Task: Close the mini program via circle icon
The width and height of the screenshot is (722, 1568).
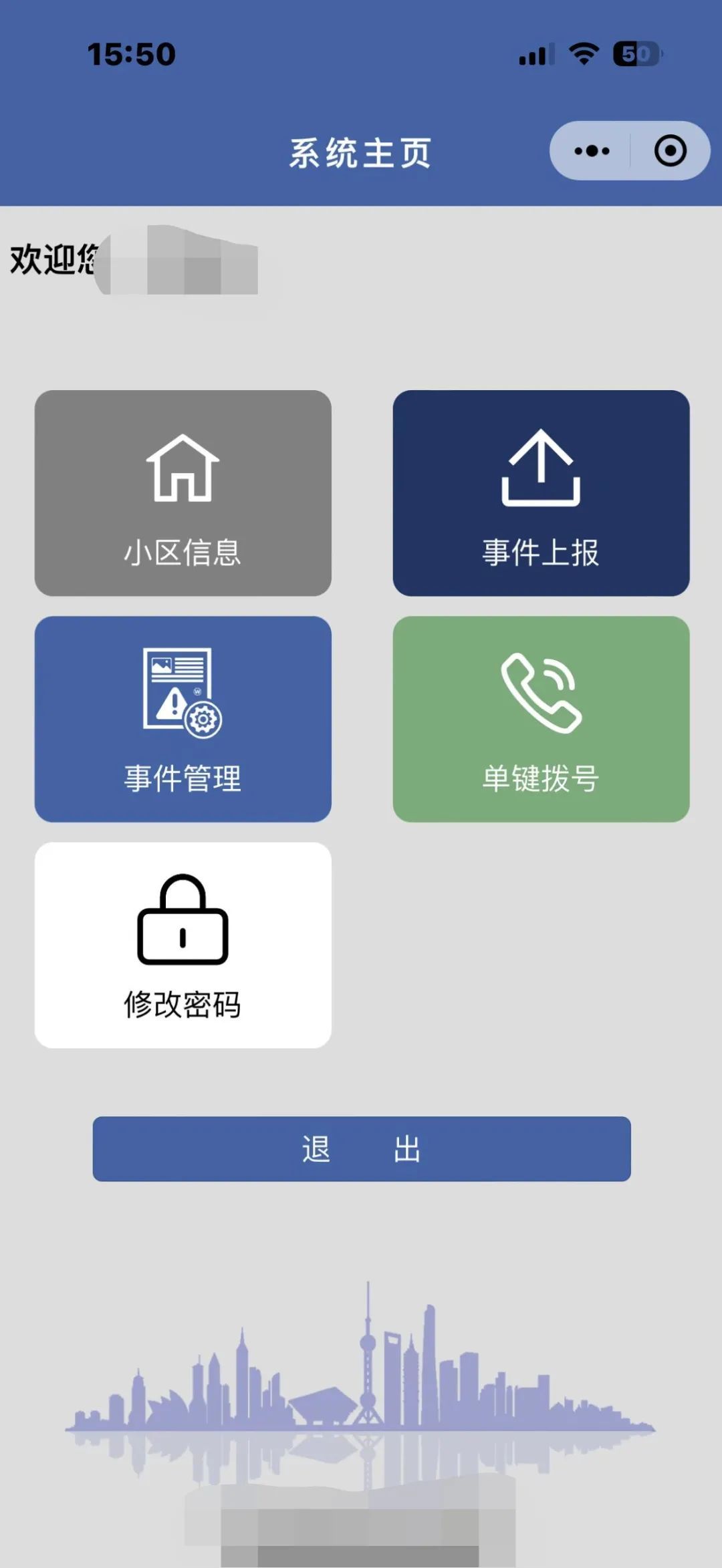Action: 670,151
